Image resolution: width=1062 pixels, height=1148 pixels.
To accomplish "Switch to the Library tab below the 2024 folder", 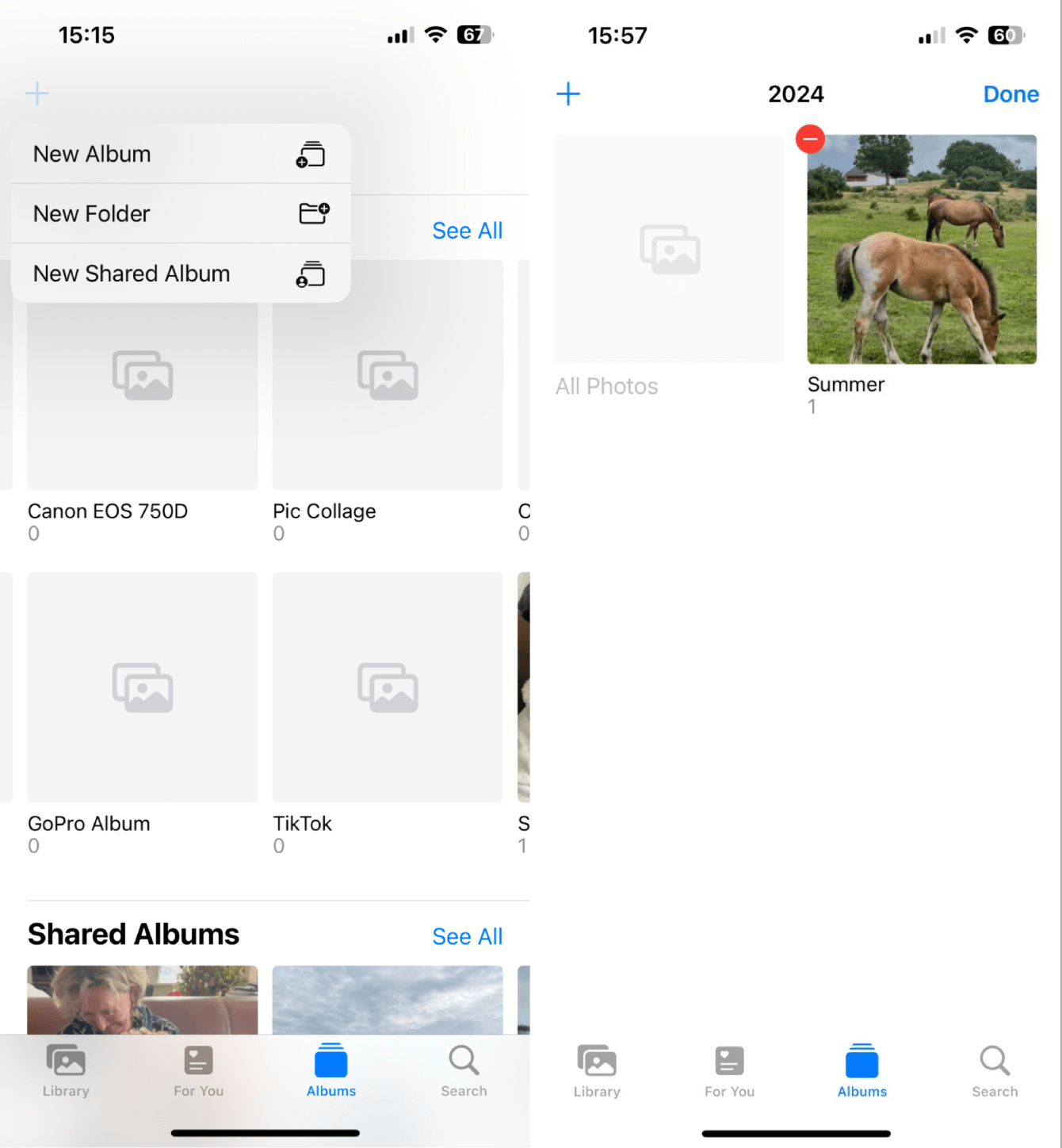I will click(597, 1070).
